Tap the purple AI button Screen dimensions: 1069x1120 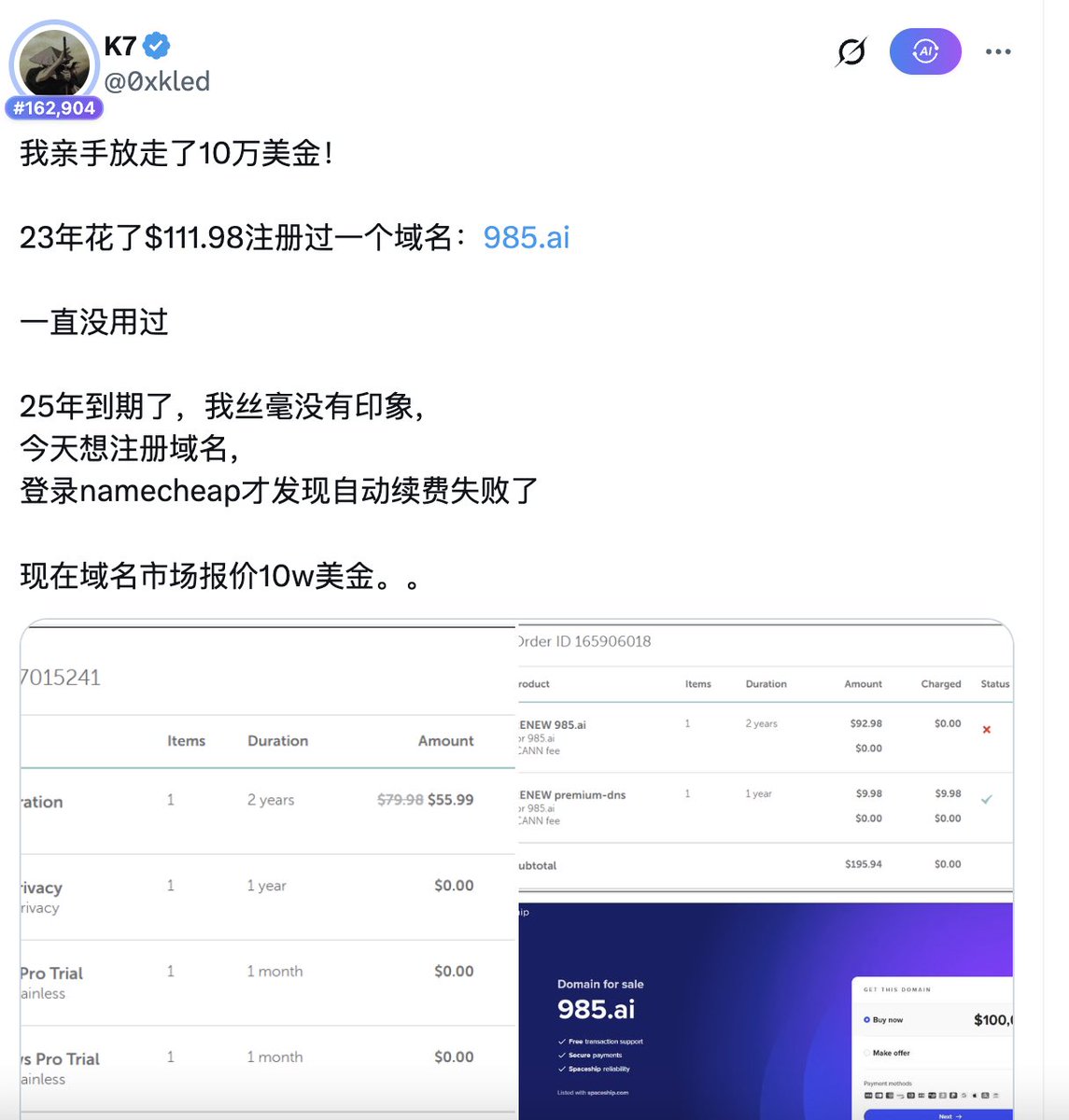pyautogui.click(x=924, y=51)
